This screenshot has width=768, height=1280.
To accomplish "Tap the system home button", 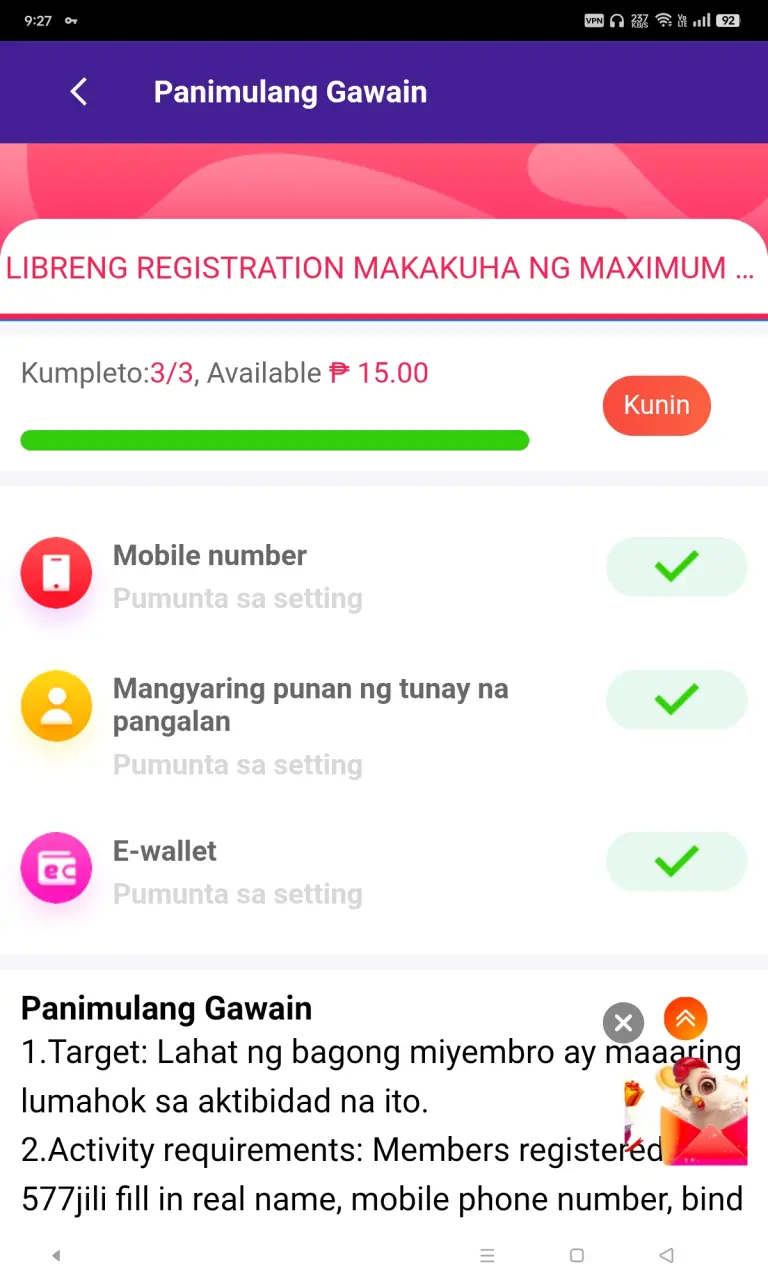I will click(576, 1255).
